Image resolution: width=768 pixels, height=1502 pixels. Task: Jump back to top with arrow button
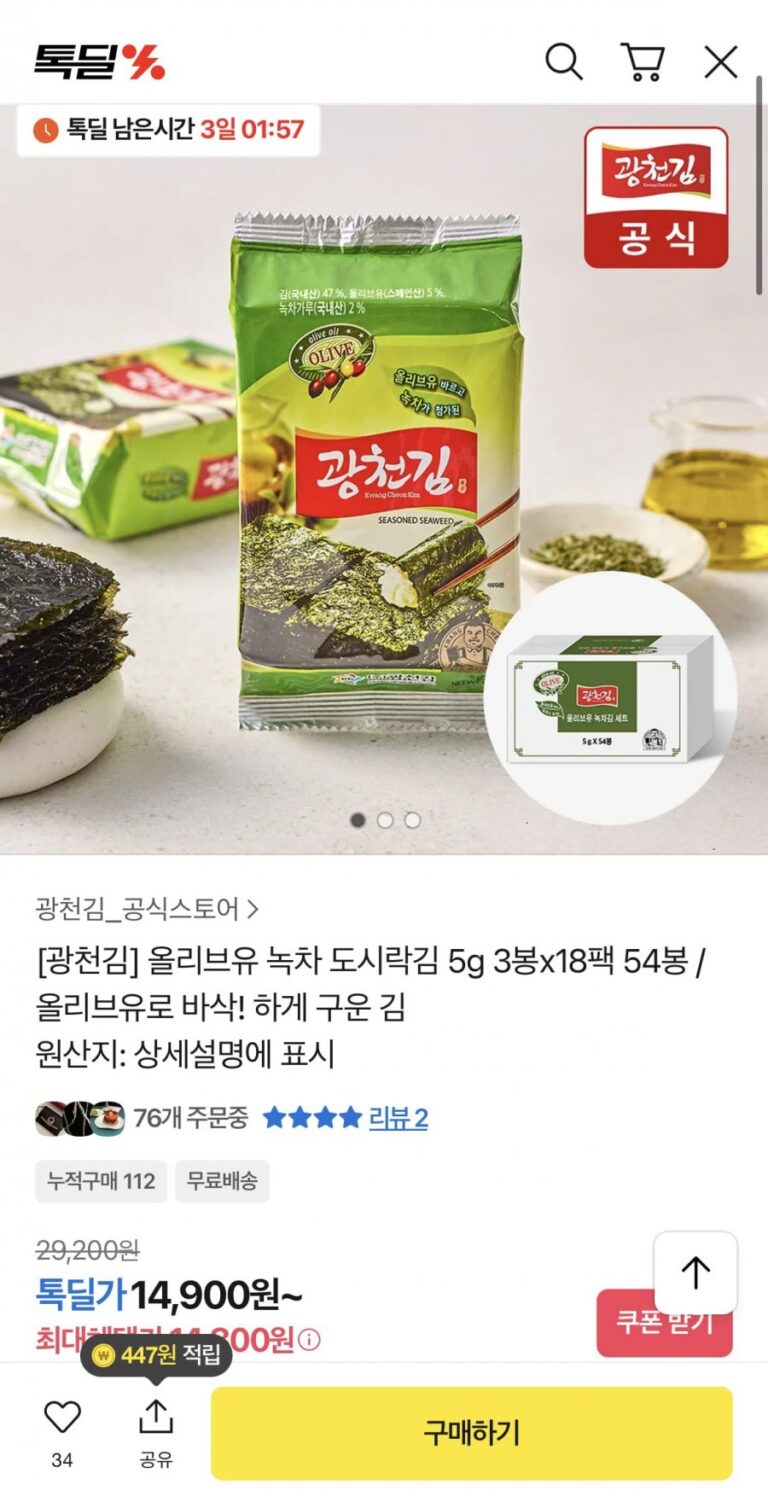click(695, 1272)
